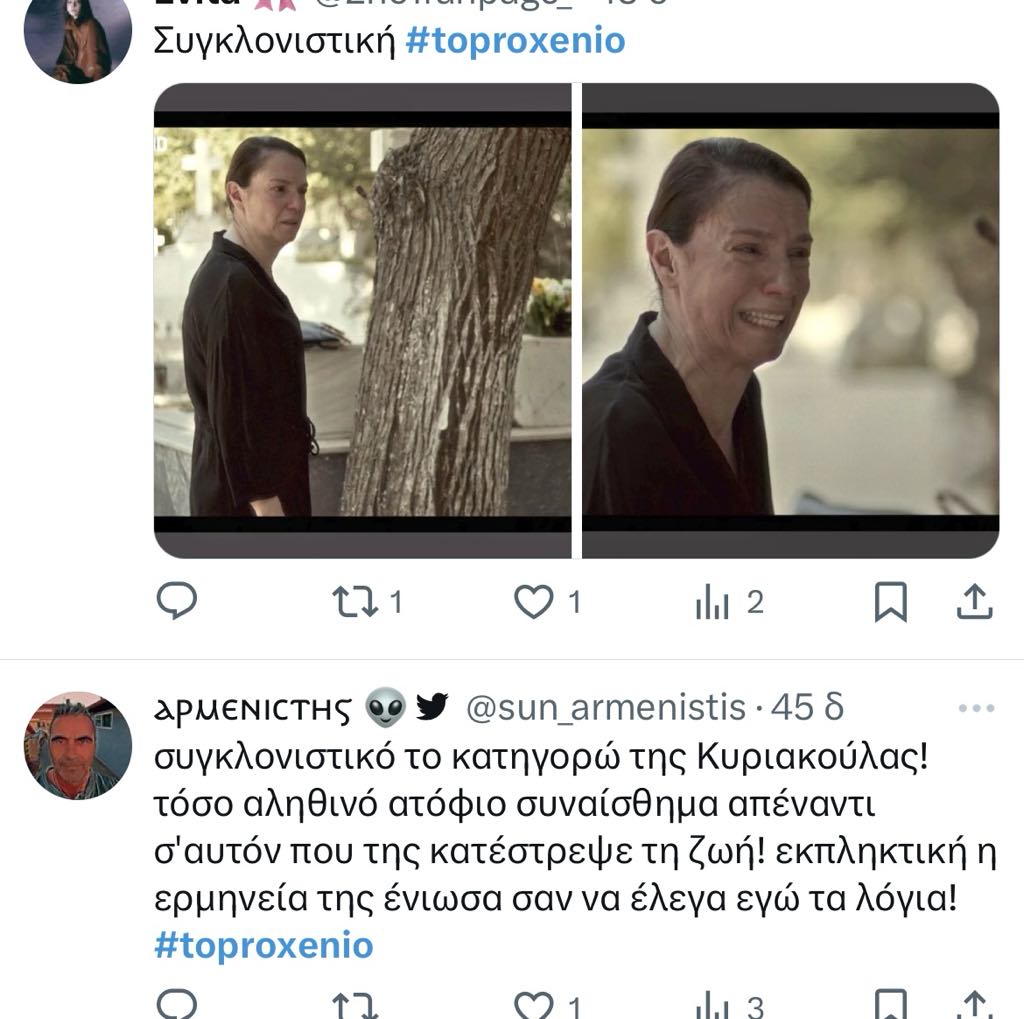Open the profile picture of the first tweet's author
Screen dimensions: 1024x1019
pyautogui.click(x=78, y=38)
